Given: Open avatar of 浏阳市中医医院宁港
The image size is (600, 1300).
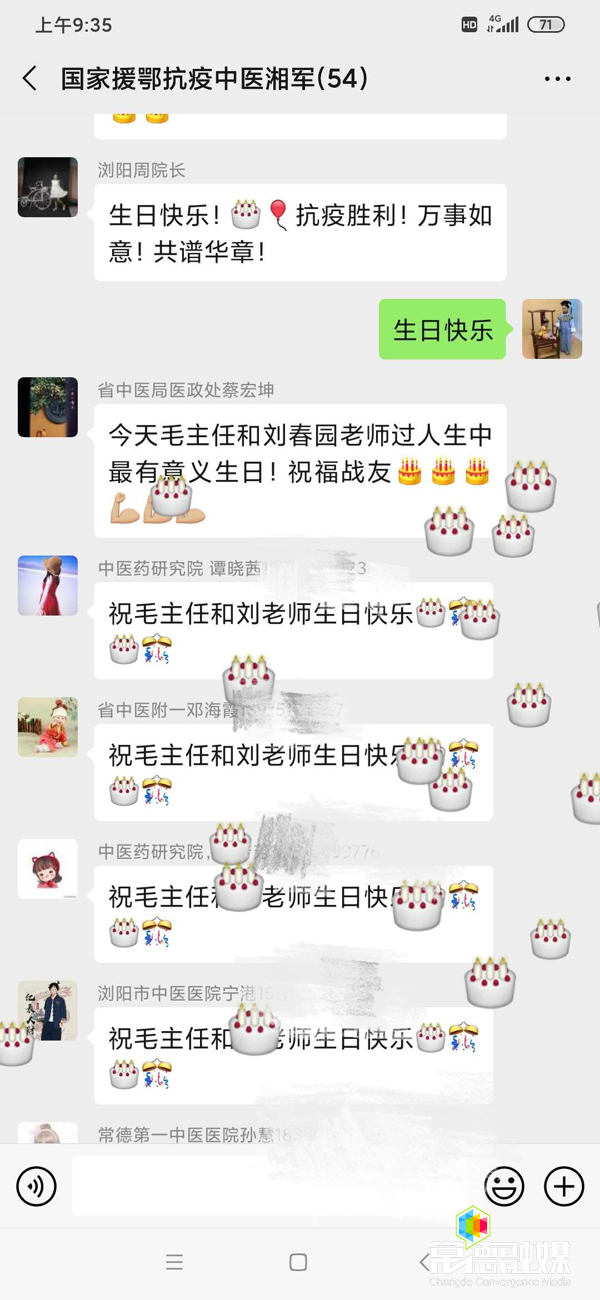Looking at the screenshot, I should pos(47,1010).
